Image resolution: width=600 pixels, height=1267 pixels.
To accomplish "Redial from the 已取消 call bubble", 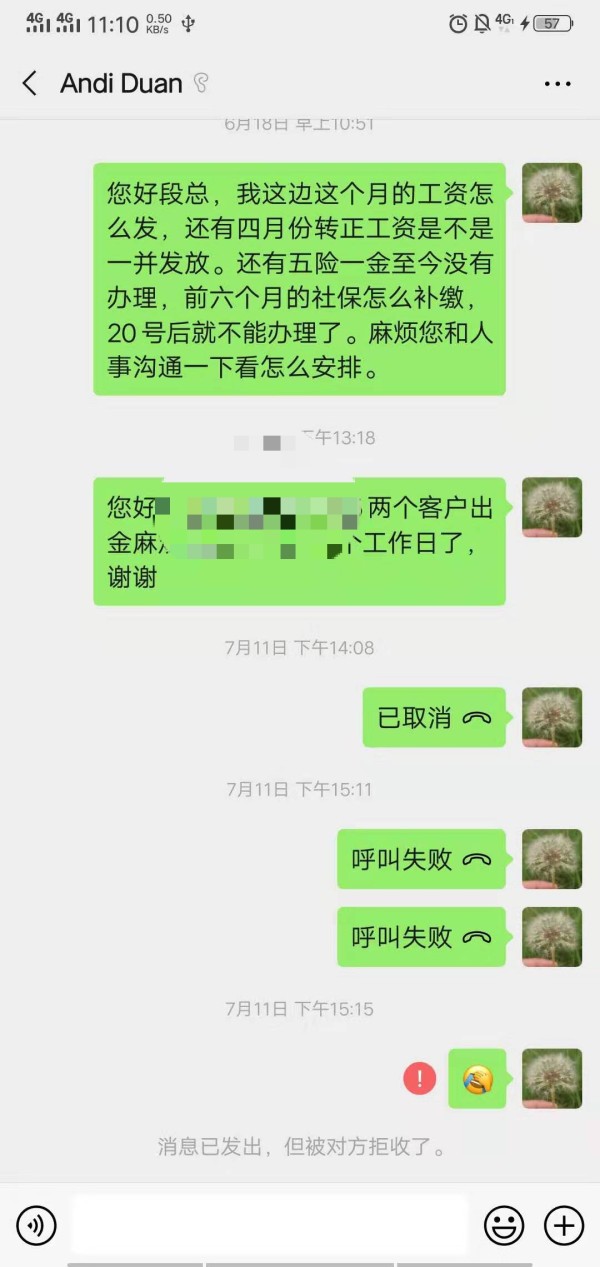I will [x=434, y=718].
